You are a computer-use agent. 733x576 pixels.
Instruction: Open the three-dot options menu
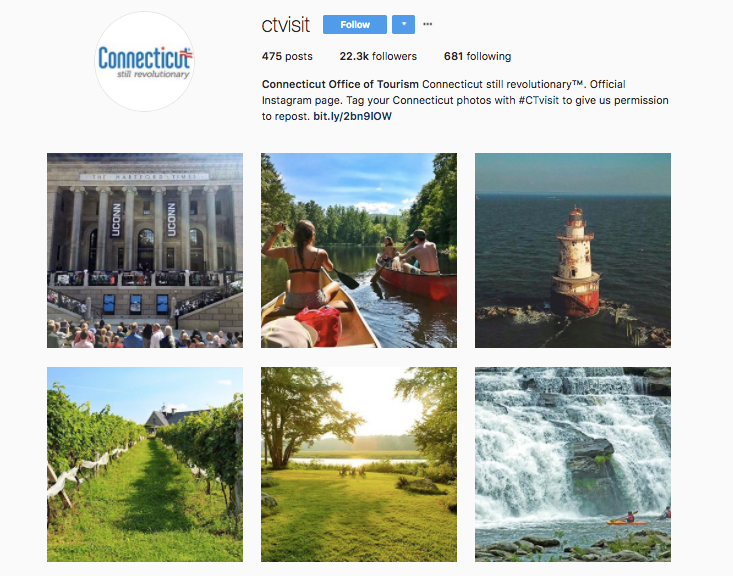(x=428, y=25)
